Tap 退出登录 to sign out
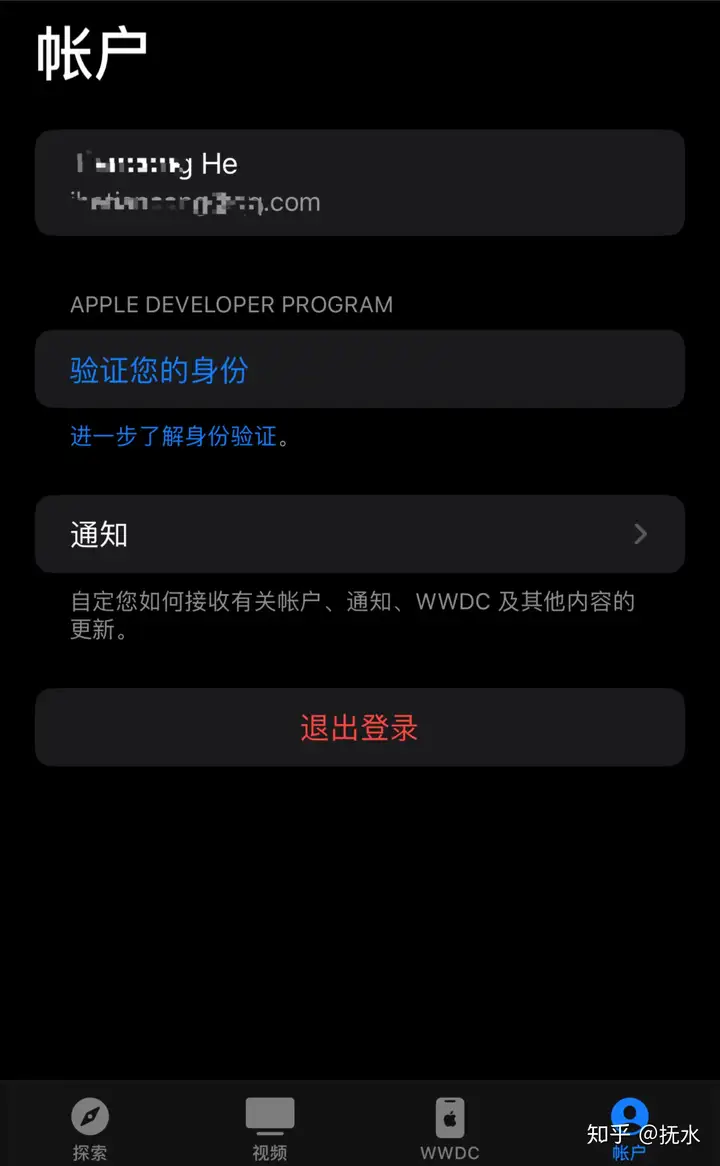This screenshot has height=1166, width=720. [x=360, y=727]
